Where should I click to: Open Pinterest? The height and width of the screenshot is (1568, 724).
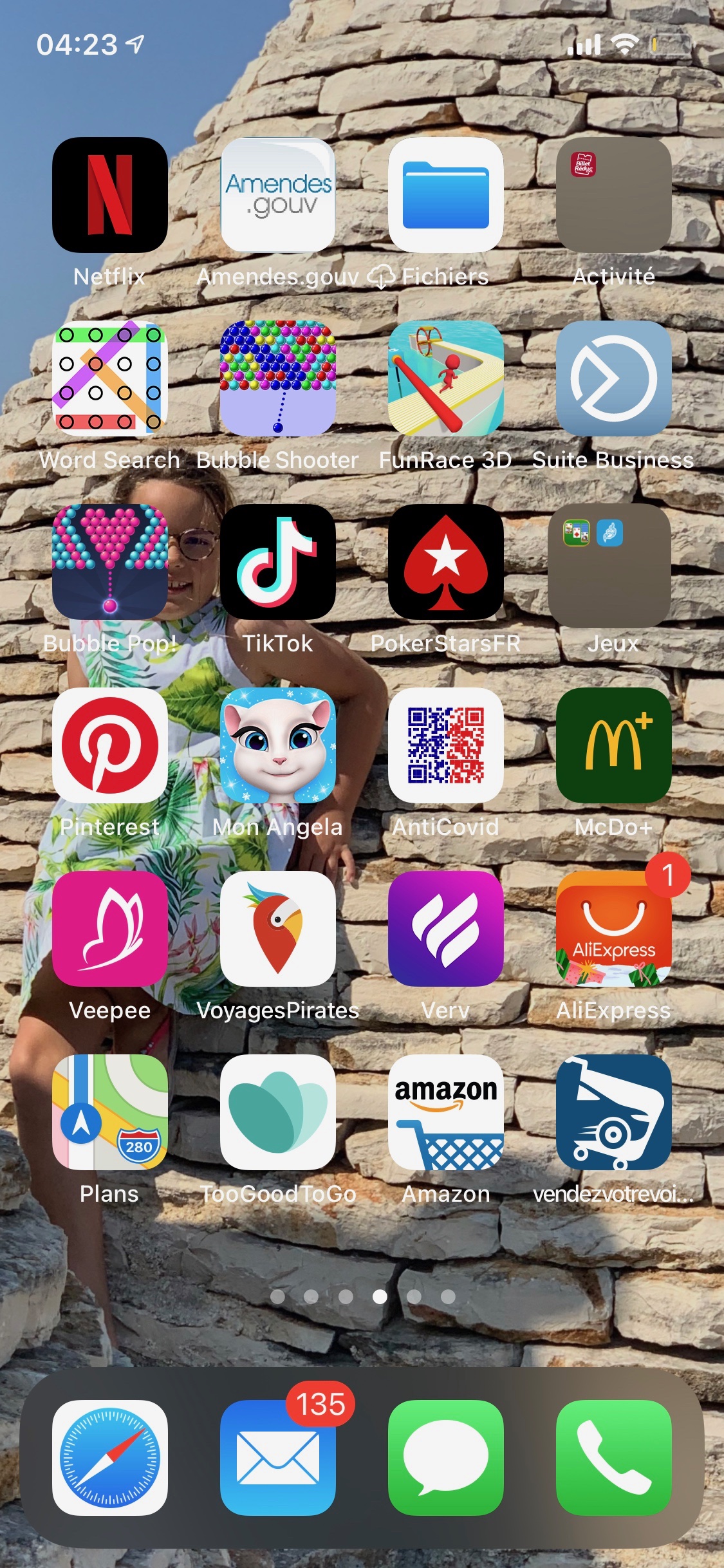pos(109,745)
